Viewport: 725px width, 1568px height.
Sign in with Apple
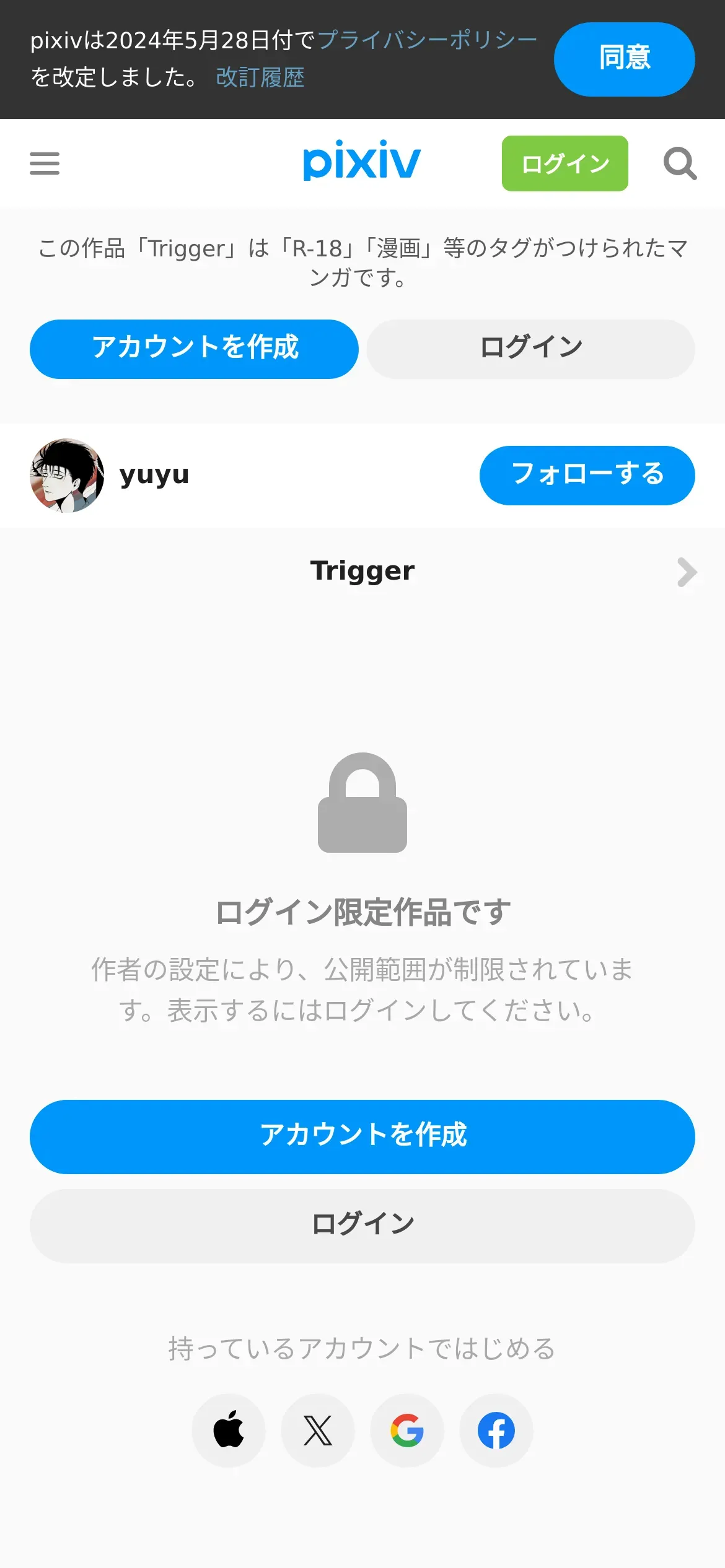tap(229, 1431)
